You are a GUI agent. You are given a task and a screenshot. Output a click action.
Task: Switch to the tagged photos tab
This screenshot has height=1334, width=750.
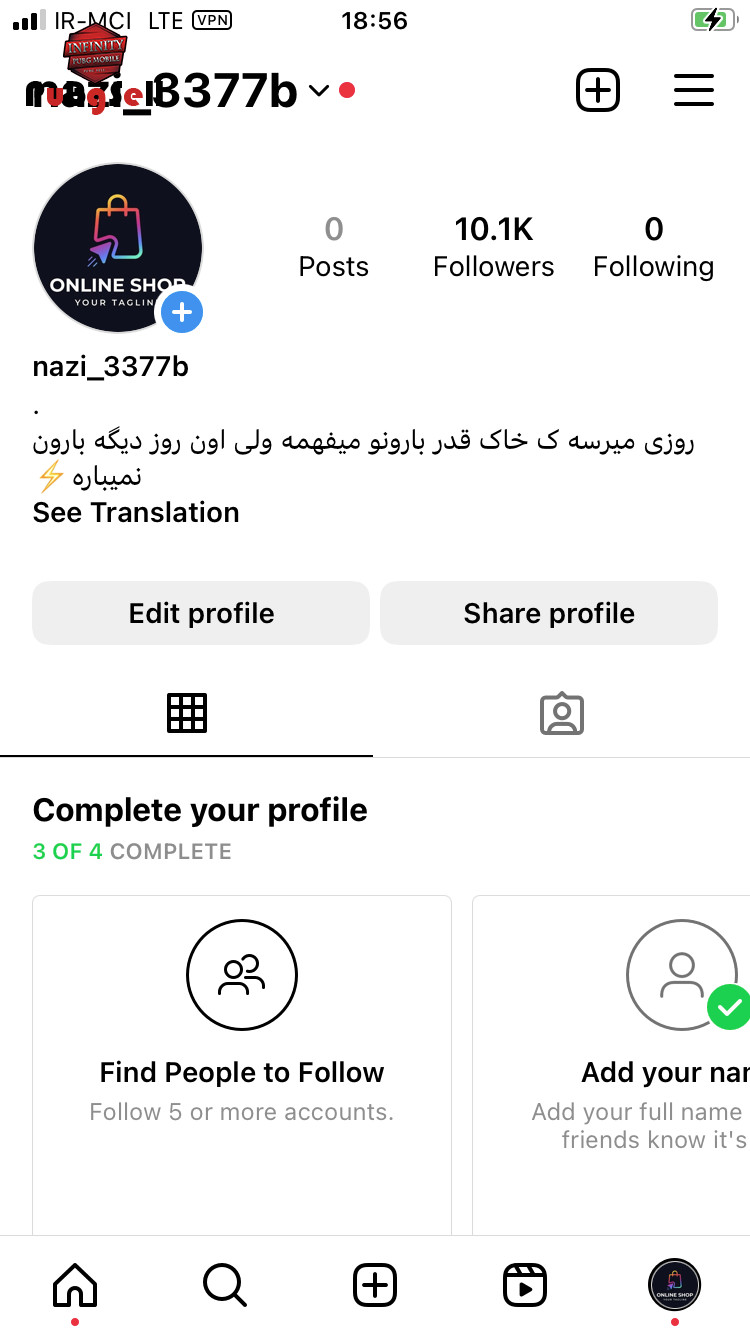[562, 713]
